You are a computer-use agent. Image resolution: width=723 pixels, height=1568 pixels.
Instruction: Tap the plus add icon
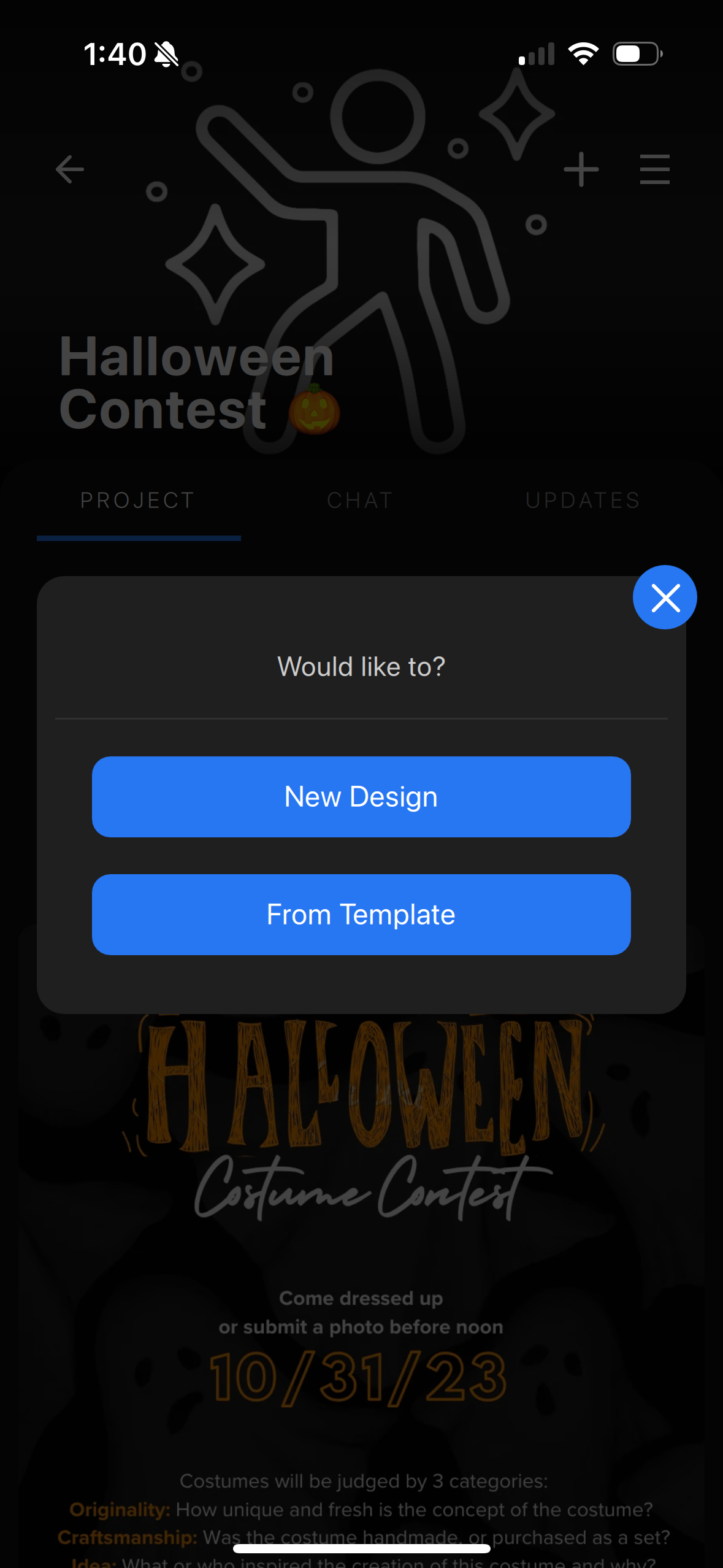581,169
